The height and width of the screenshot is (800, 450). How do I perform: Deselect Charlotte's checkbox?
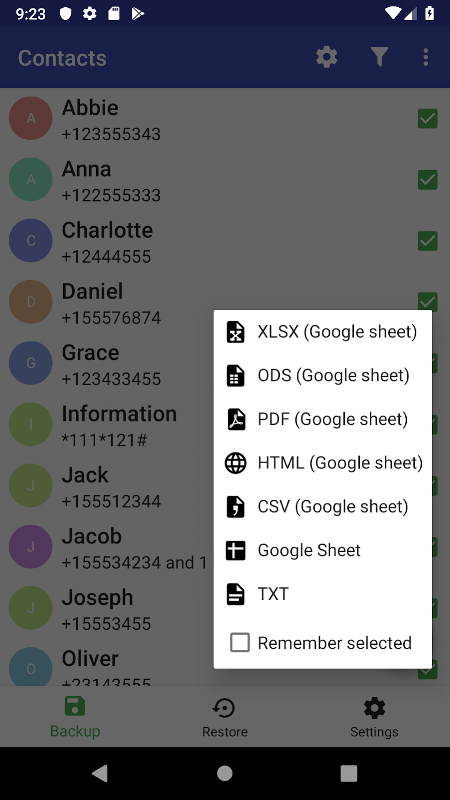428,241
